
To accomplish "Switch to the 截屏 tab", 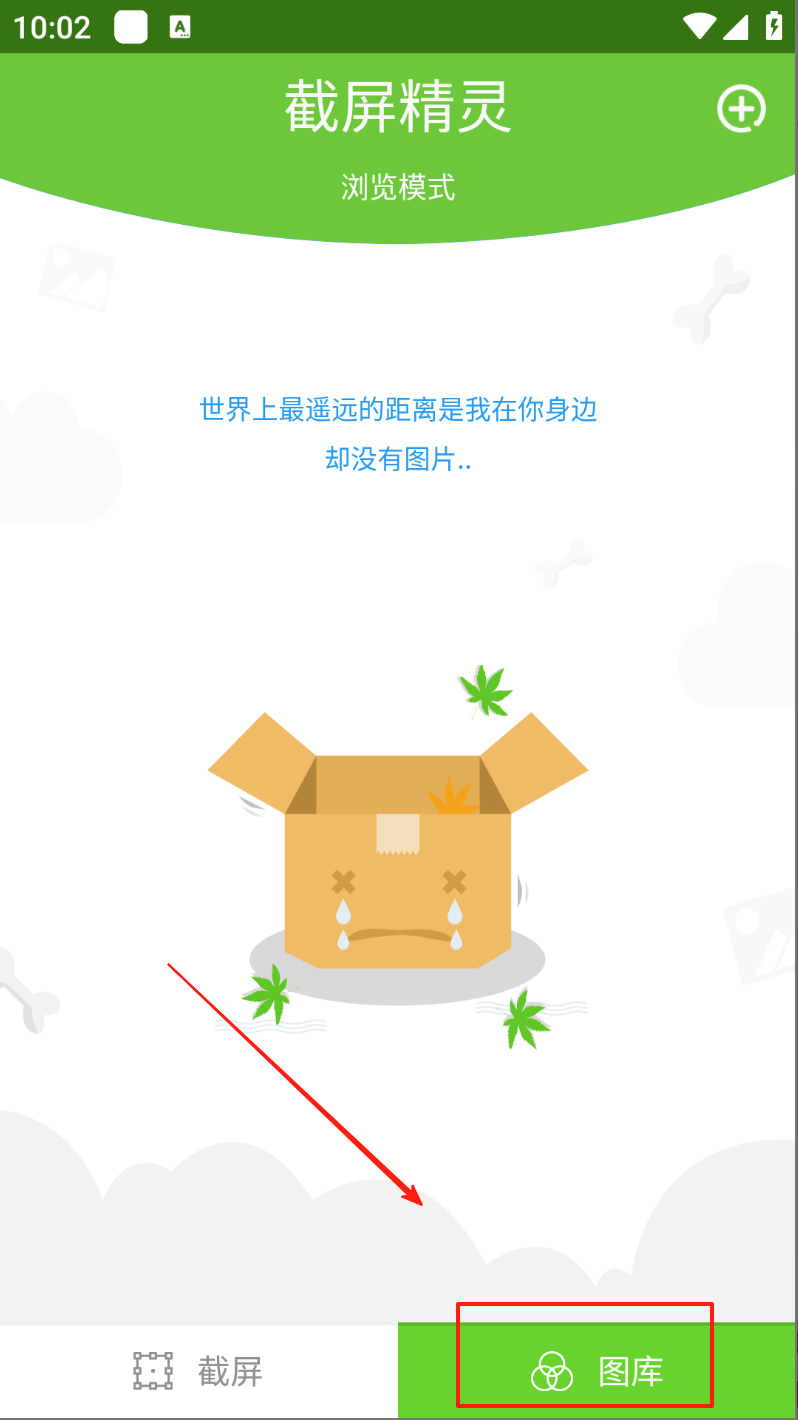I will pos(199,1371).
